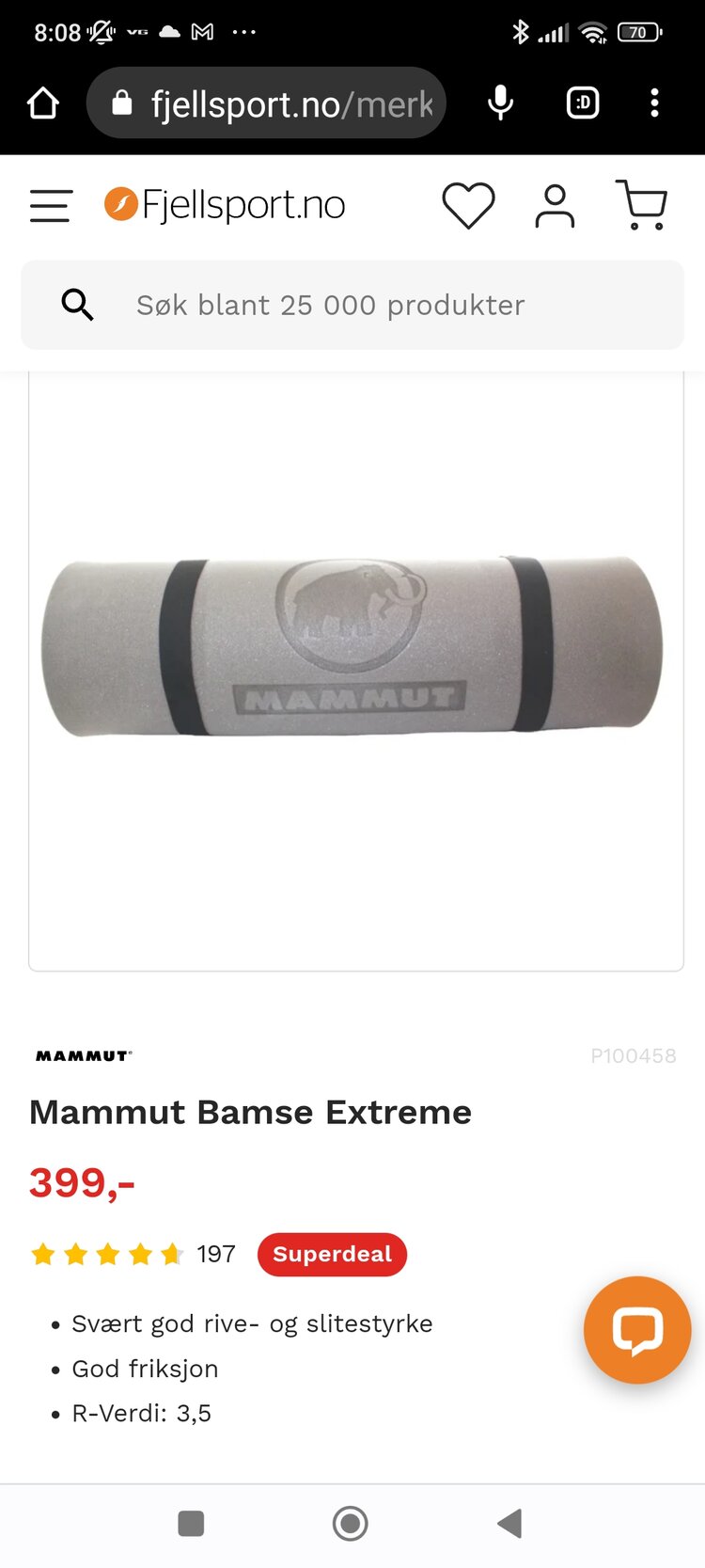Open the wishlist heart
The image size is (705, 1568).
click(x=468, y=205)
